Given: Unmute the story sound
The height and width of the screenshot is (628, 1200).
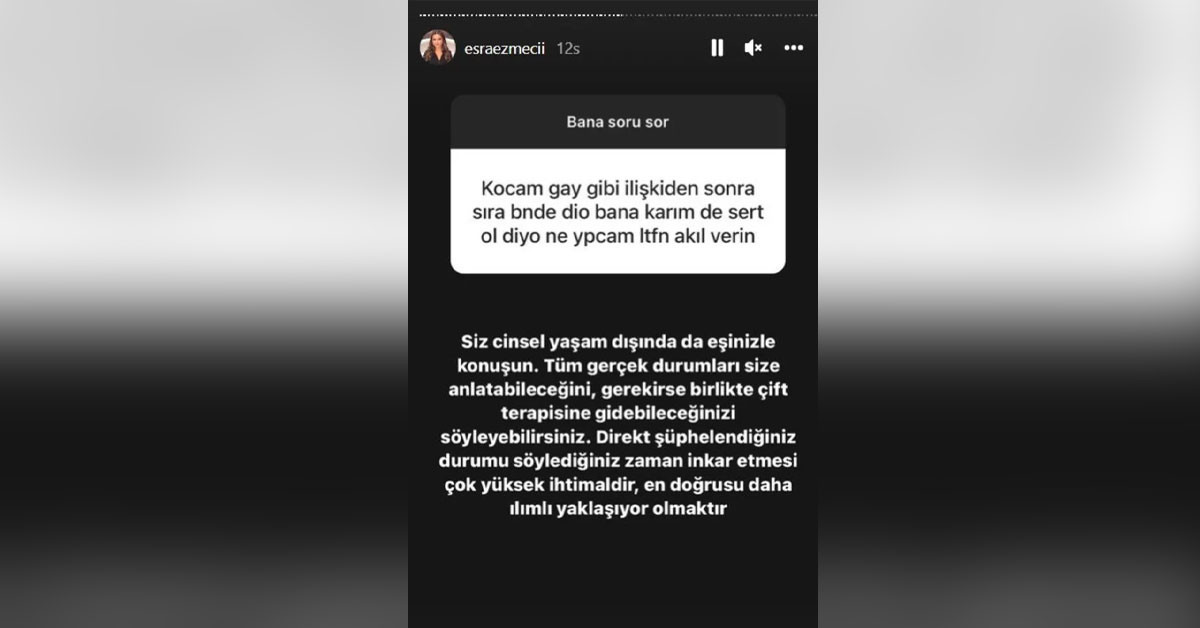Looking at the screenshot, I should pos(753,47).
